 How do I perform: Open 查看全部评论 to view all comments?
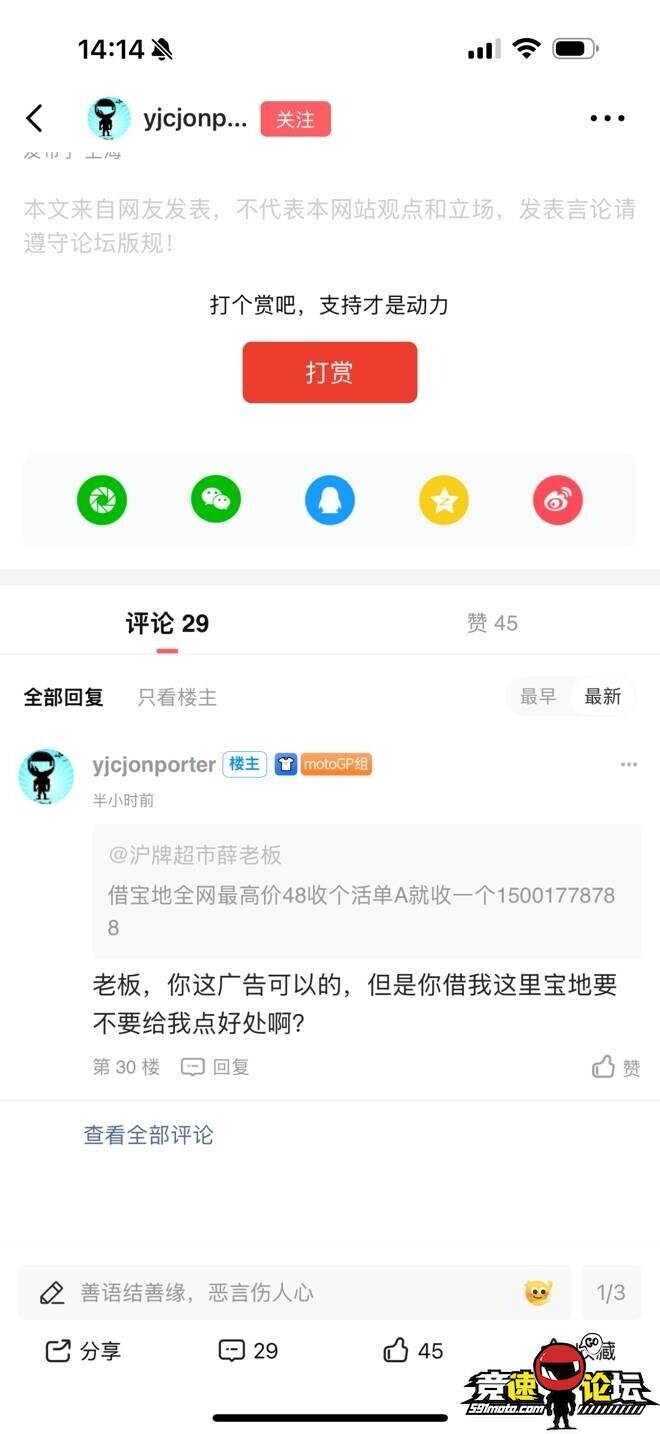(148, 1135)
